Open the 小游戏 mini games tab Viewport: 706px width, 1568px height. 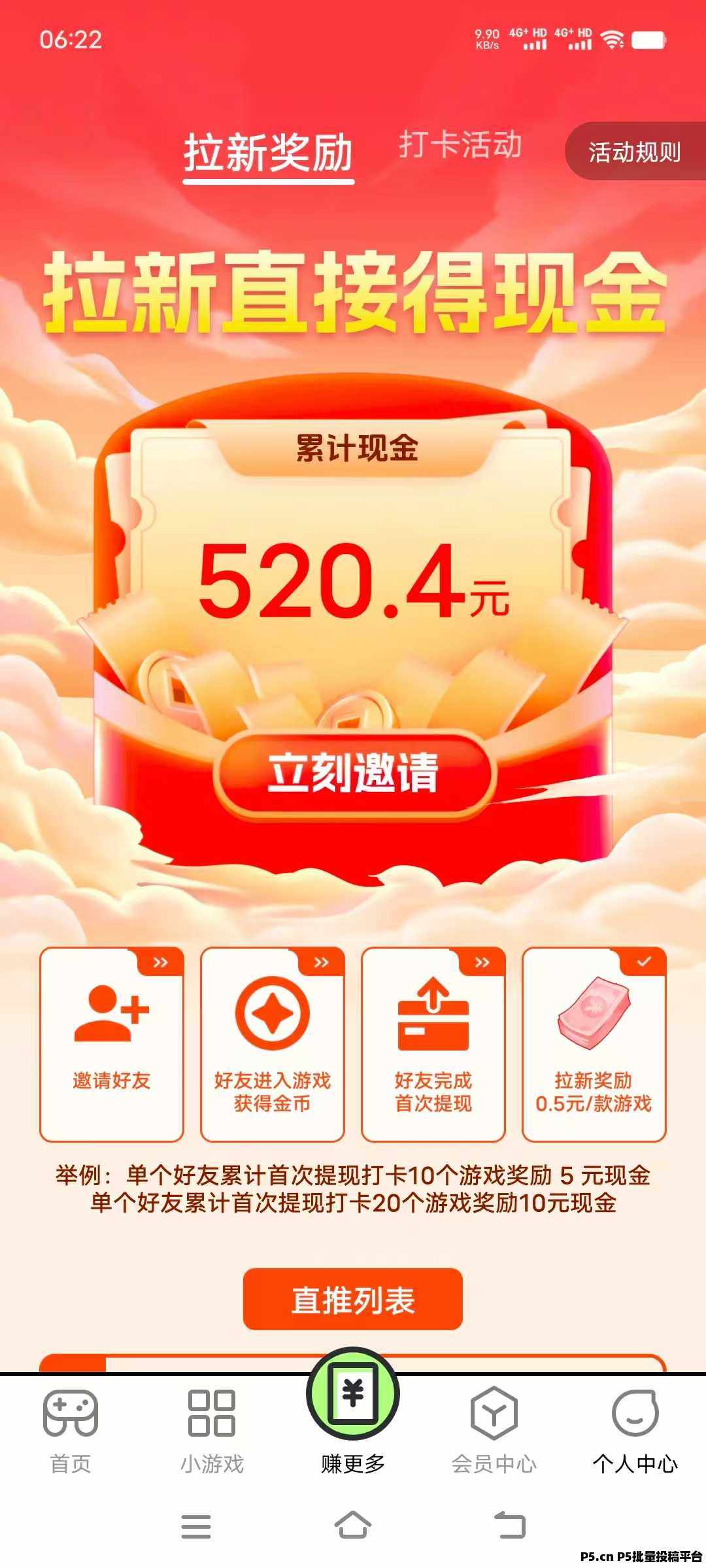tap(212, 1432)
